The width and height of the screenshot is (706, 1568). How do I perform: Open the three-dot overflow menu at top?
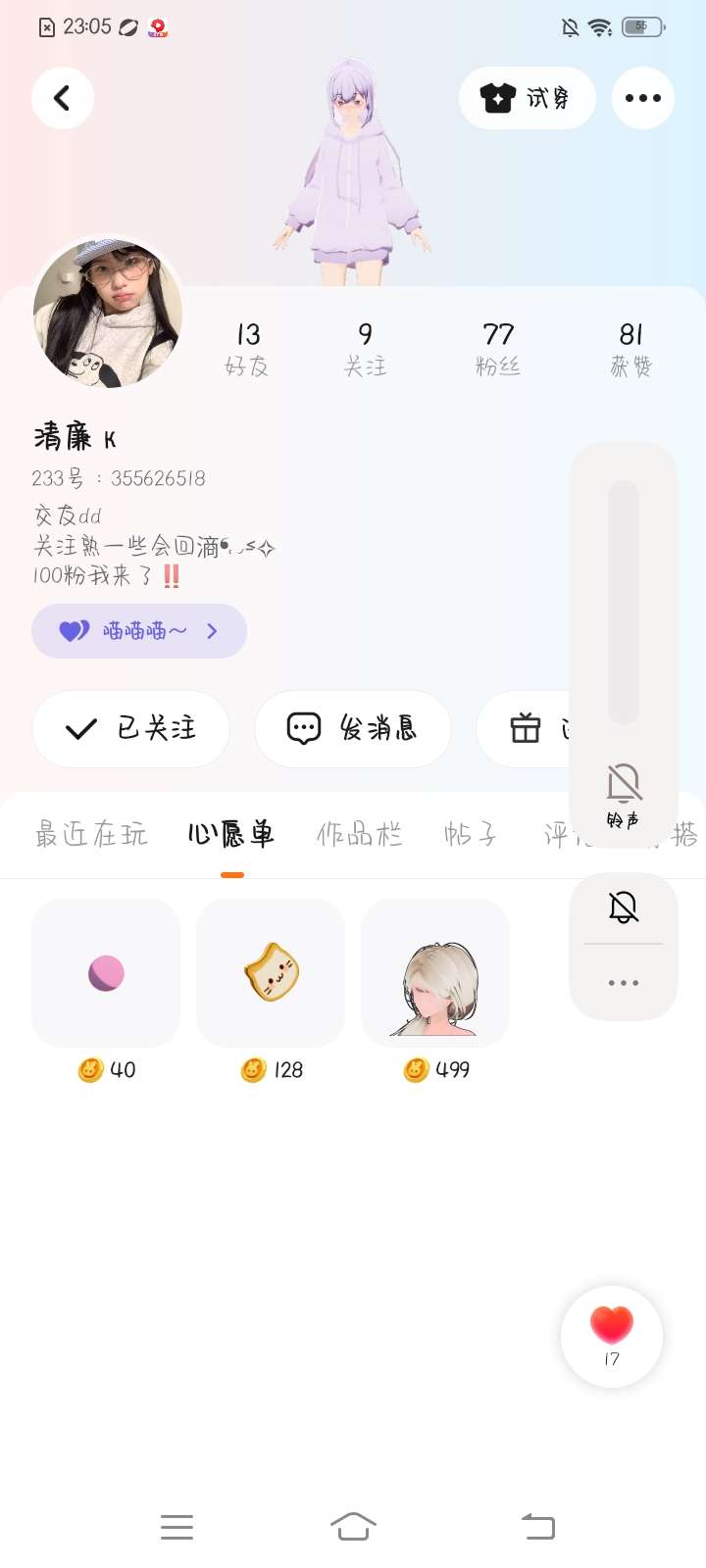642,98
